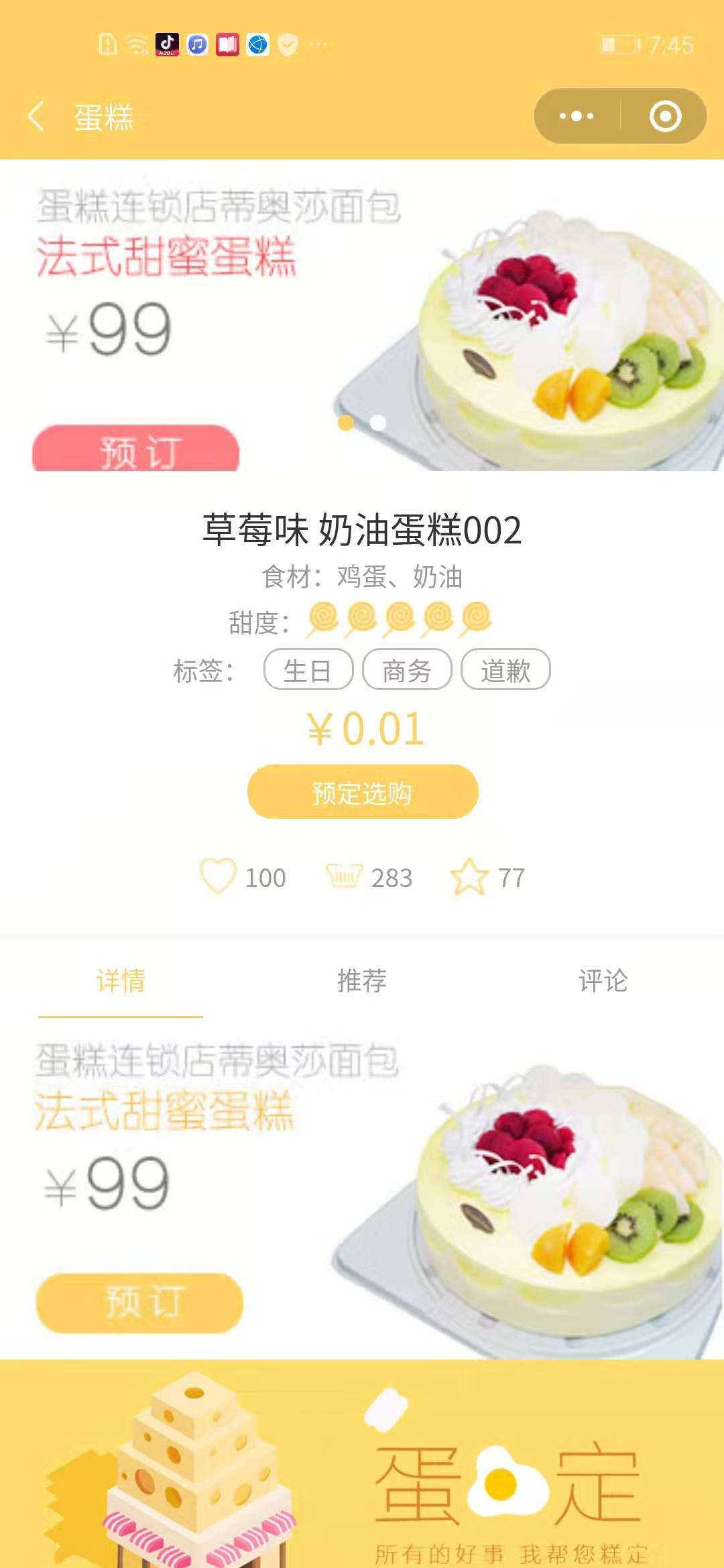Tap the 预定选购 order button
724x1568 pixels.
(x=363, y=792)
